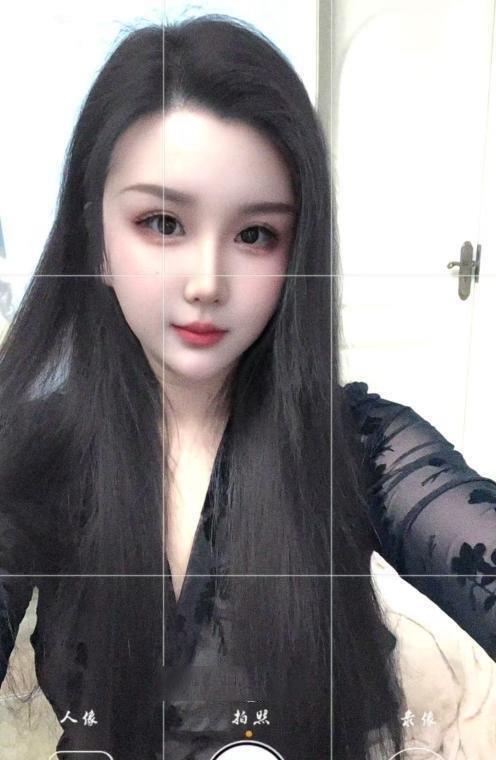Open the gallery thumbnail preview
Screen dimensions: 496x760
click(x=81, y=755)
